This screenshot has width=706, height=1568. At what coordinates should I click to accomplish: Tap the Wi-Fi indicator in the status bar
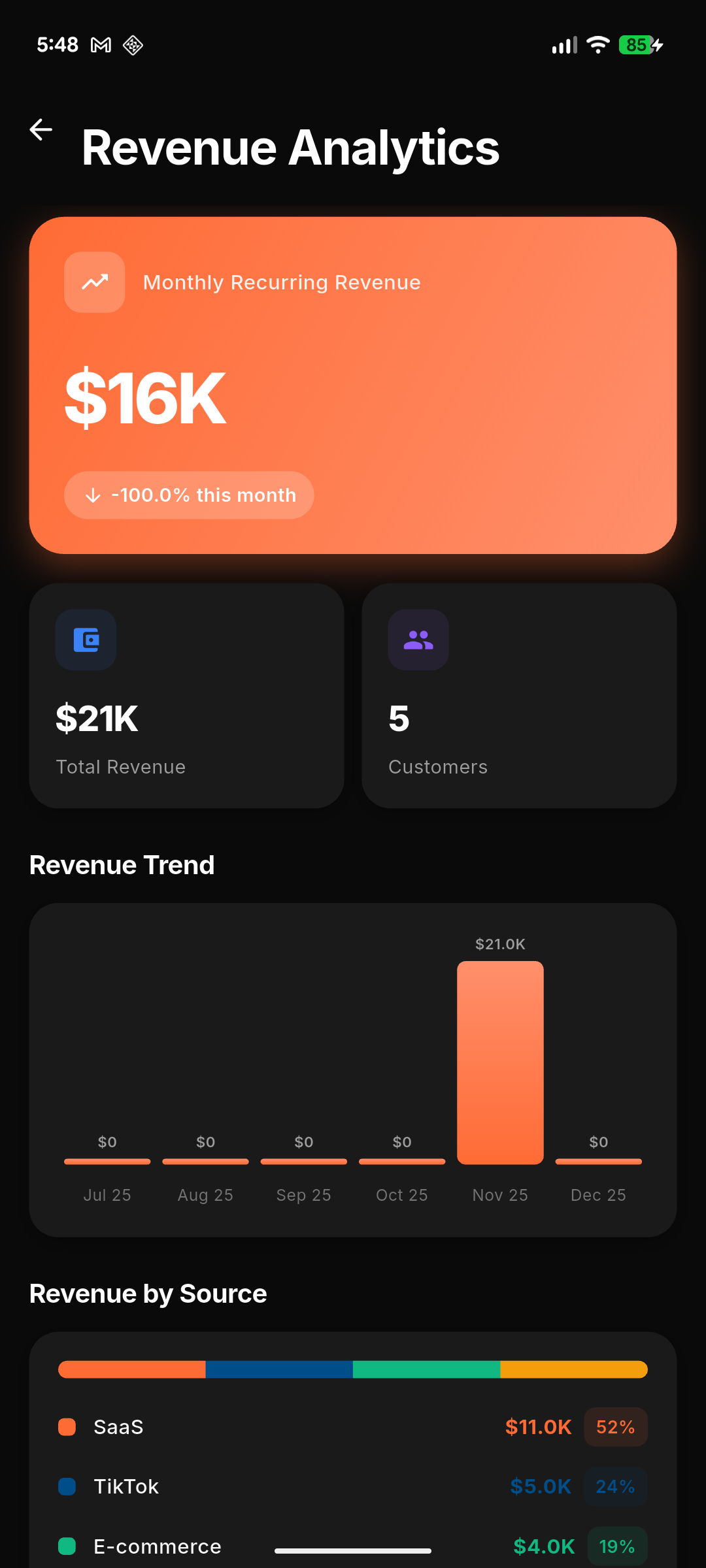pos(598,44)
